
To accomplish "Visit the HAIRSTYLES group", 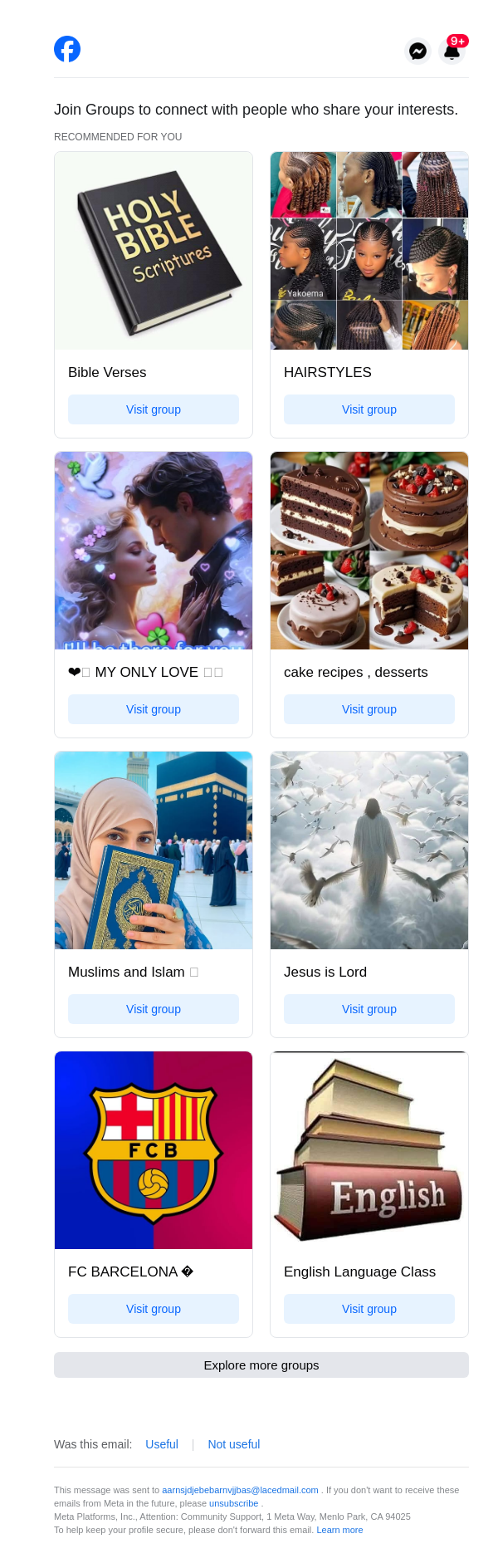I will pyautogui.click(x=369, y=409).
